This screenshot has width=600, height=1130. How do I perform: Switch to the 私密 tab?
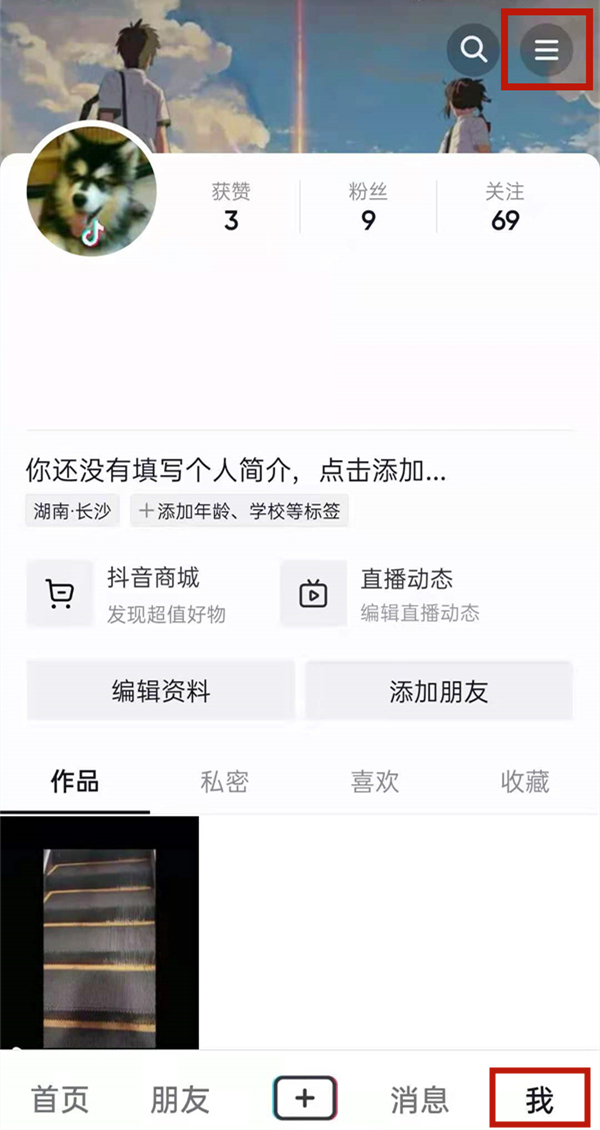tap(224, 781)
